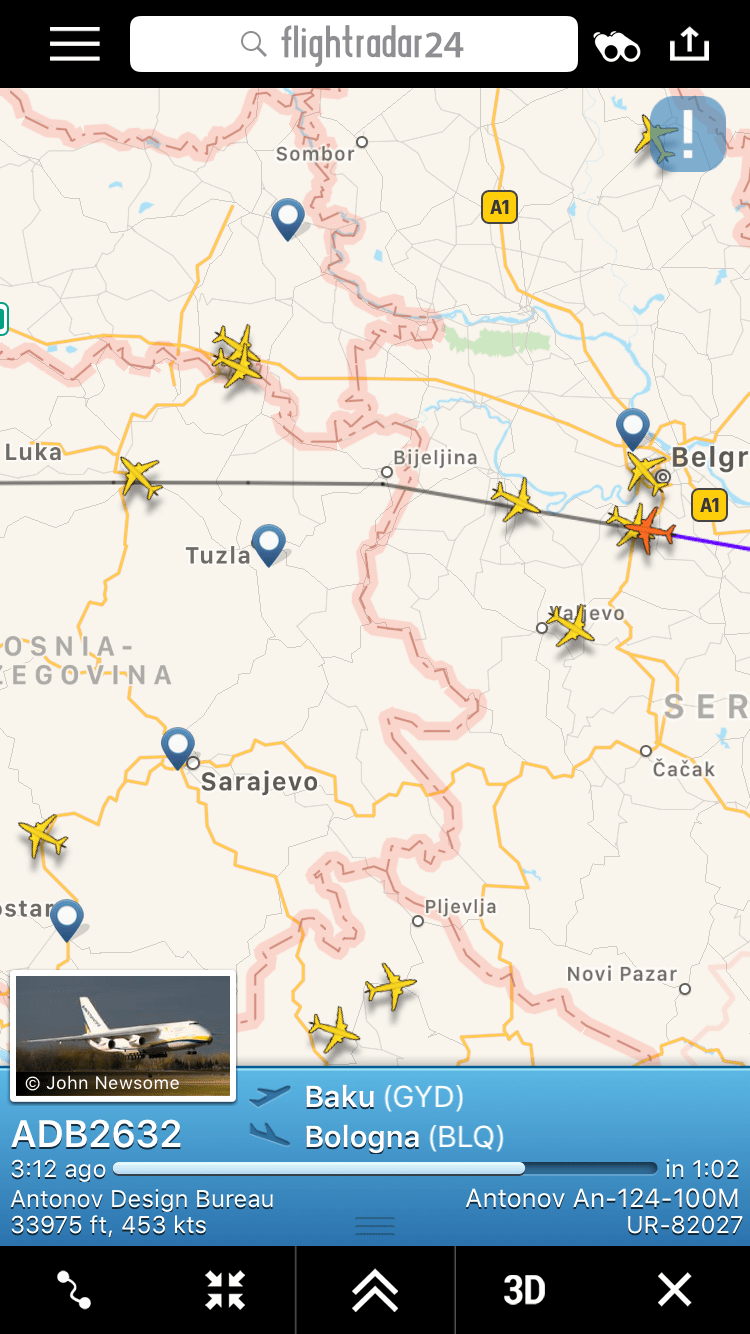Select the plane near Valjevo
Image resolution: width=750 pixels, height=1334 pixels.
coord(572,626)
